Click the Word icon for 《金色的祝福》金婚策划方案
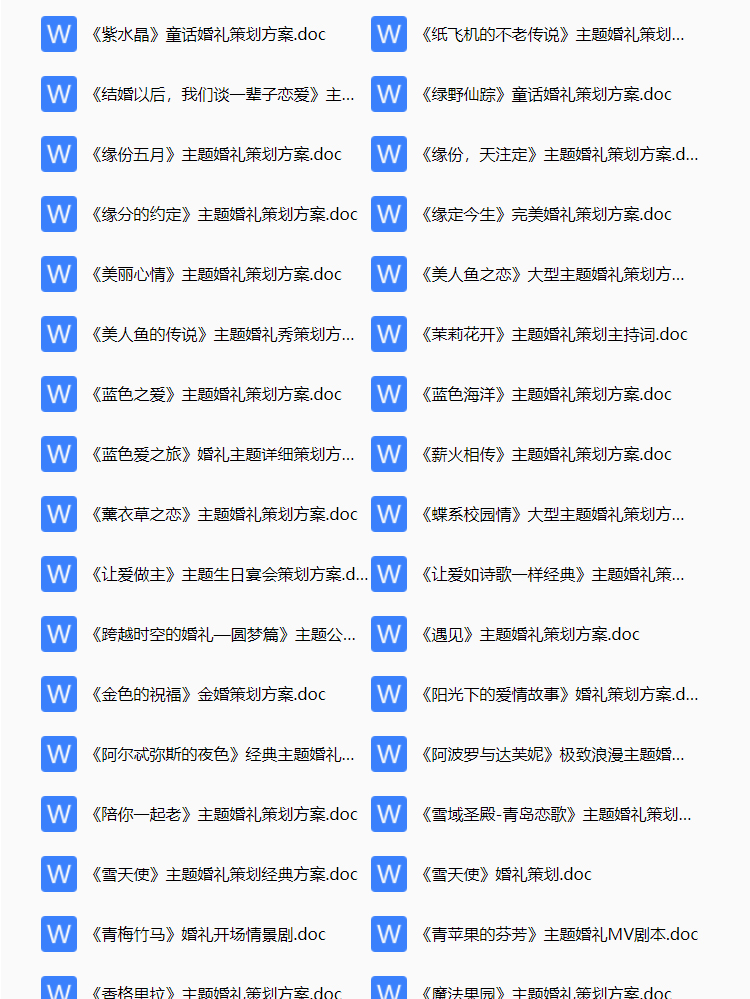Viewport: 750px width, 999px height. coord(58,693)
